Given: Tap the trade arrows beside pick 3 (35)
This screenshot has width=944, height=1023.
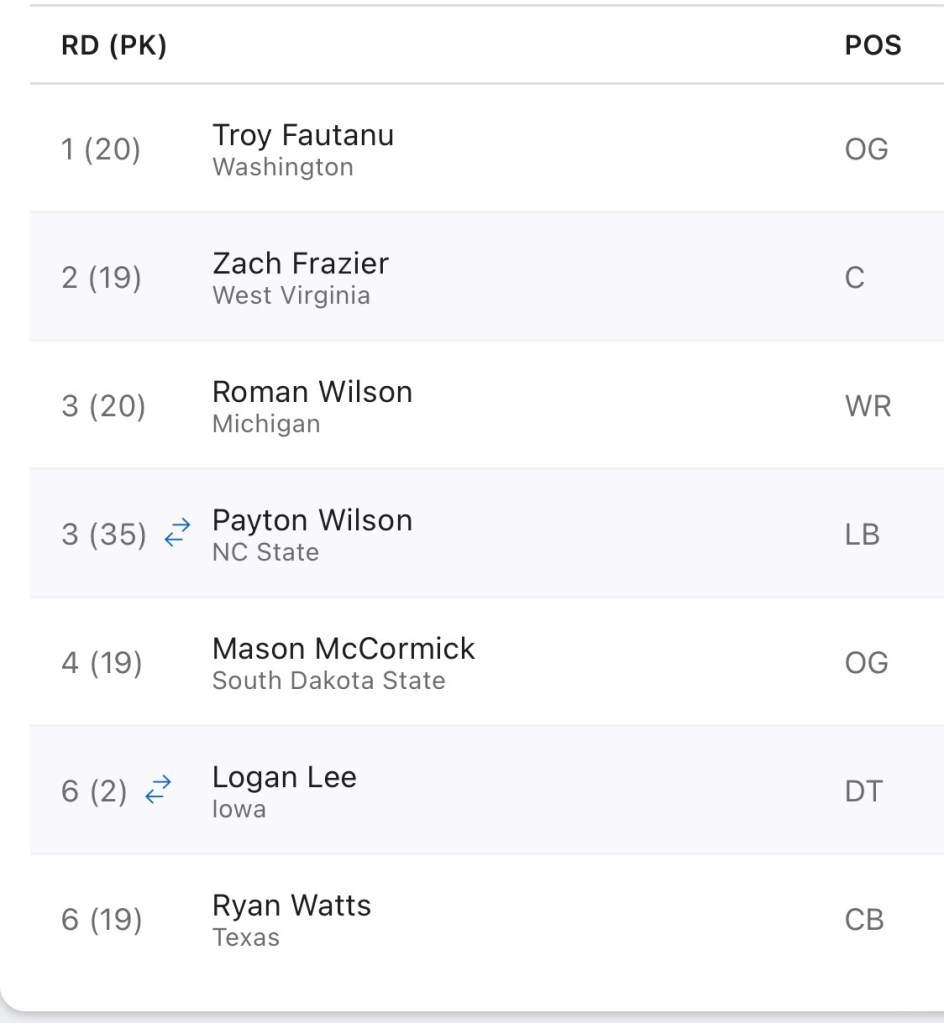Looking at the screenshot, I should (x=177, y=535).
